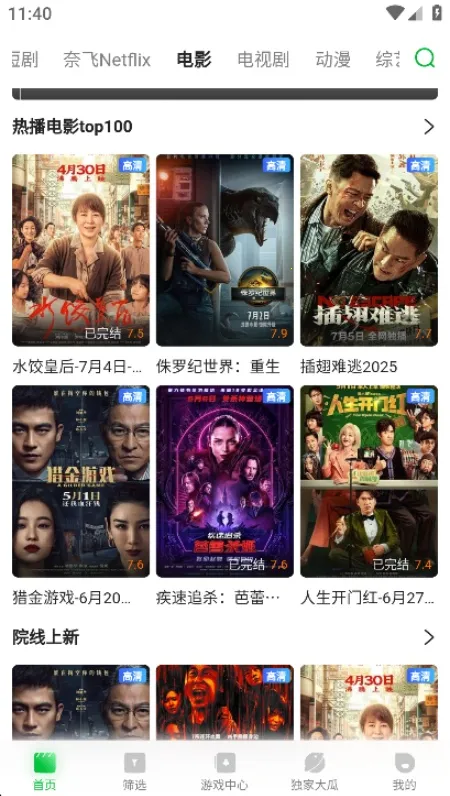Screen dimensions: 450x796
Task: Switch to 独家大瓜 tab
Action: coord(314,771)
